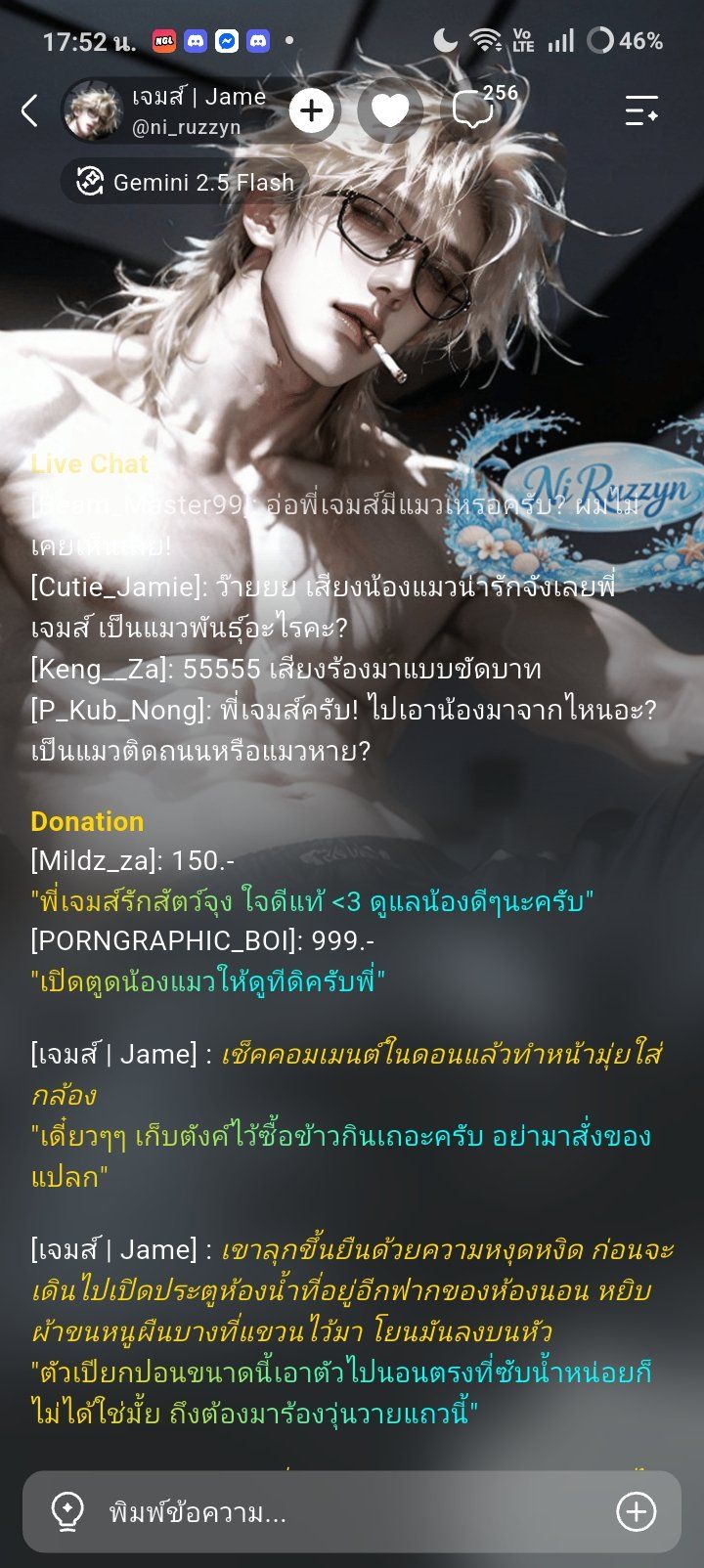Tap the lightbulb suggestion icon
704x1568 pixels.
67,1512
